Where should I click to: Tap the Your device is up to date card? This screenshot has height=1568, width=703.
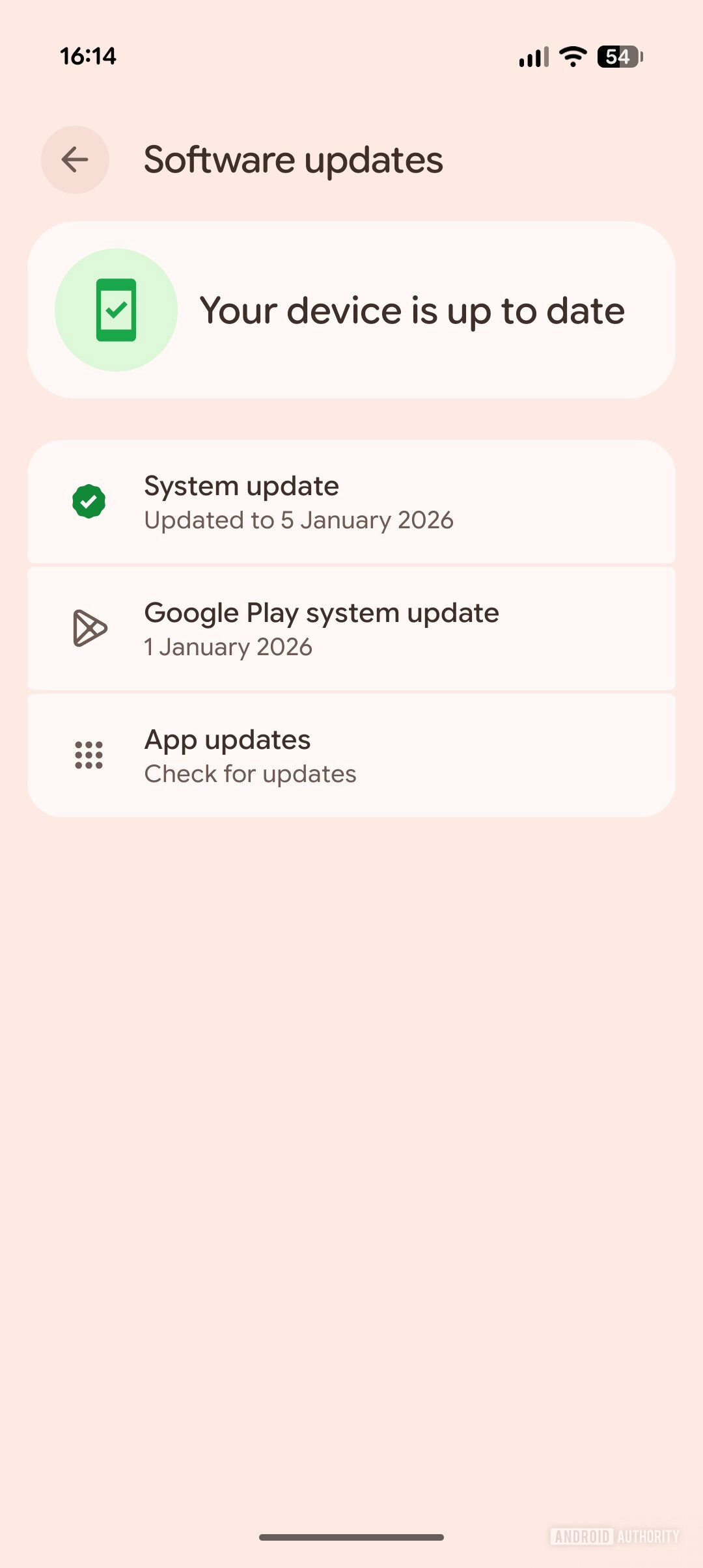(x=351, y=310)
